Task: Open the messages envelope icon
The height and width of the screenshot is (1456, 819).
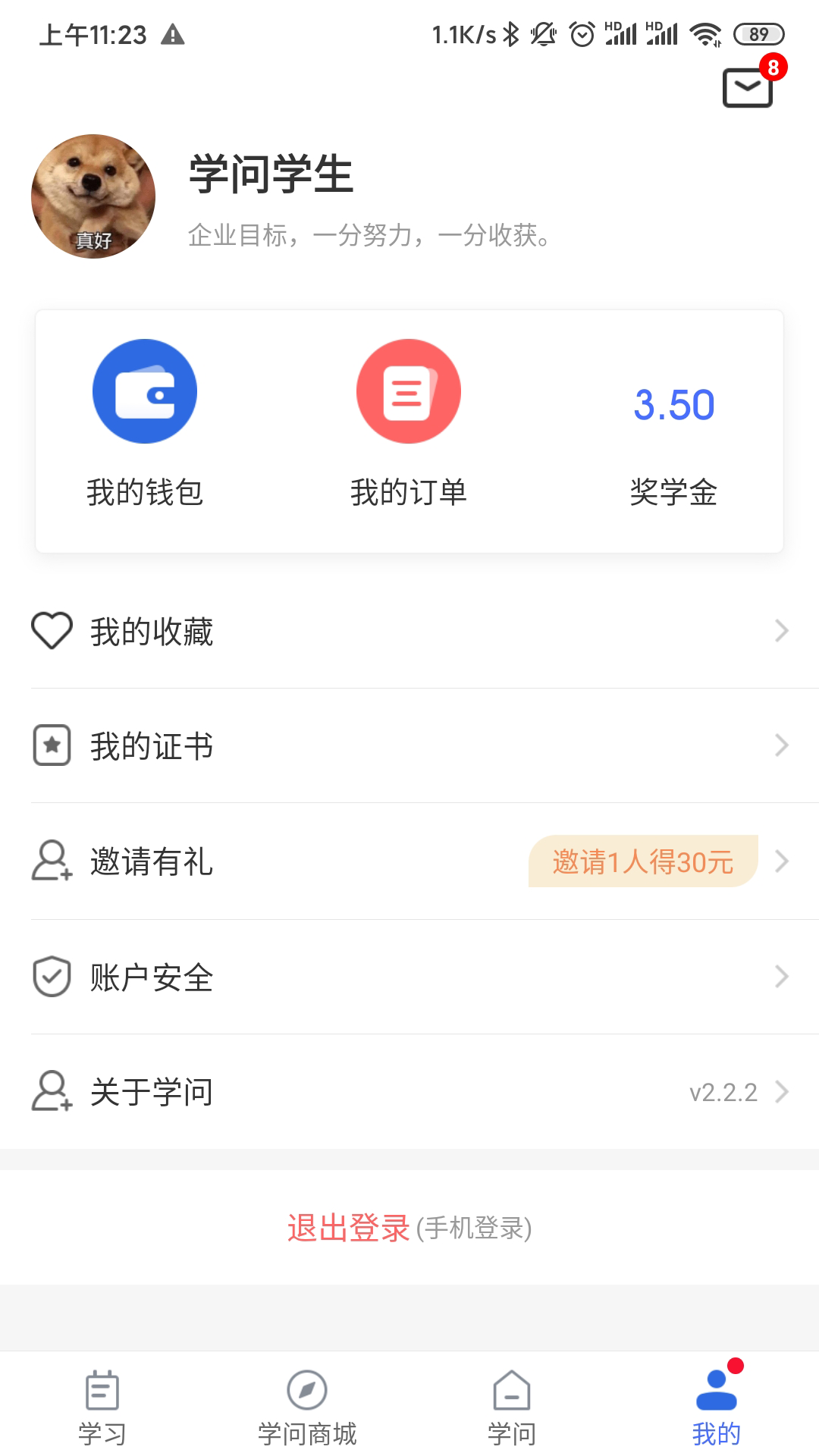Action: point(748,87)
